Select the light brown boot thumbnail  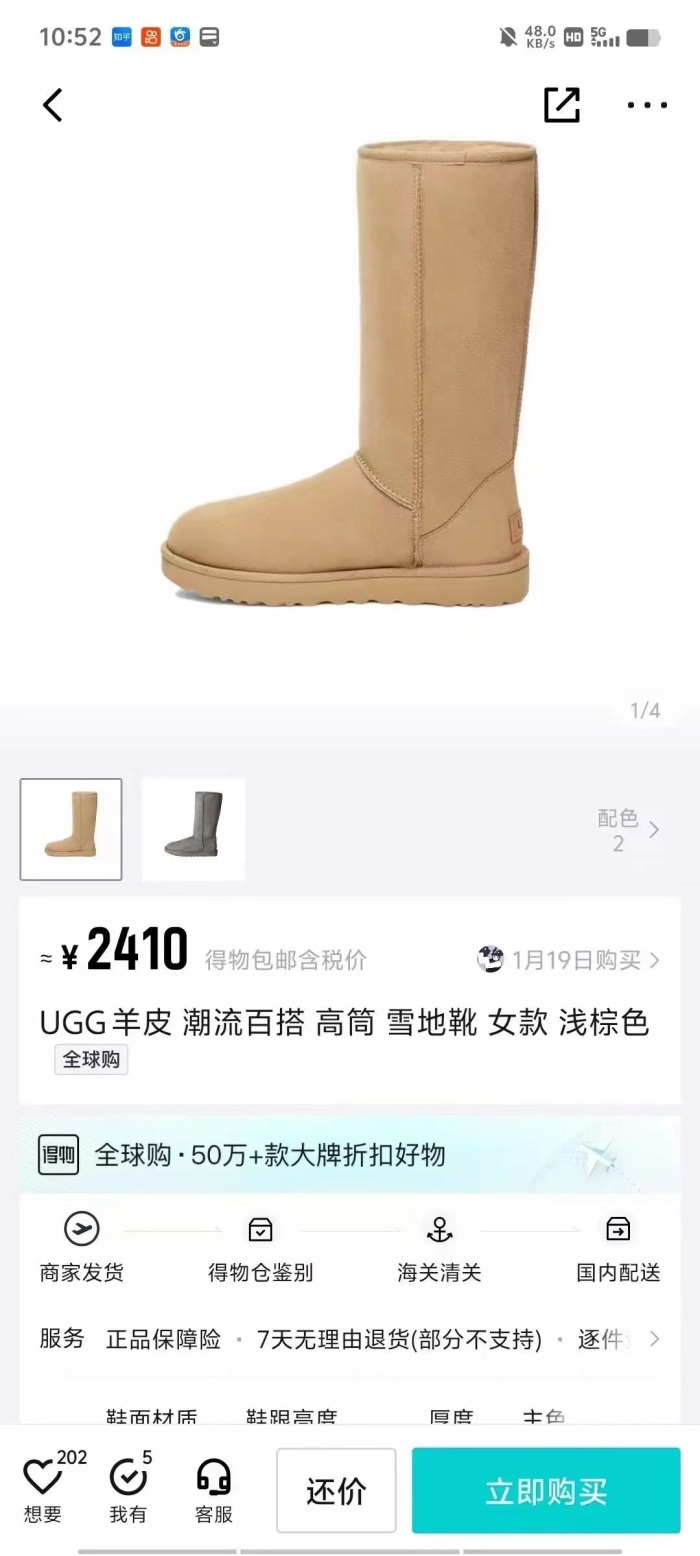pyautogui.click(x=71, y=829)
